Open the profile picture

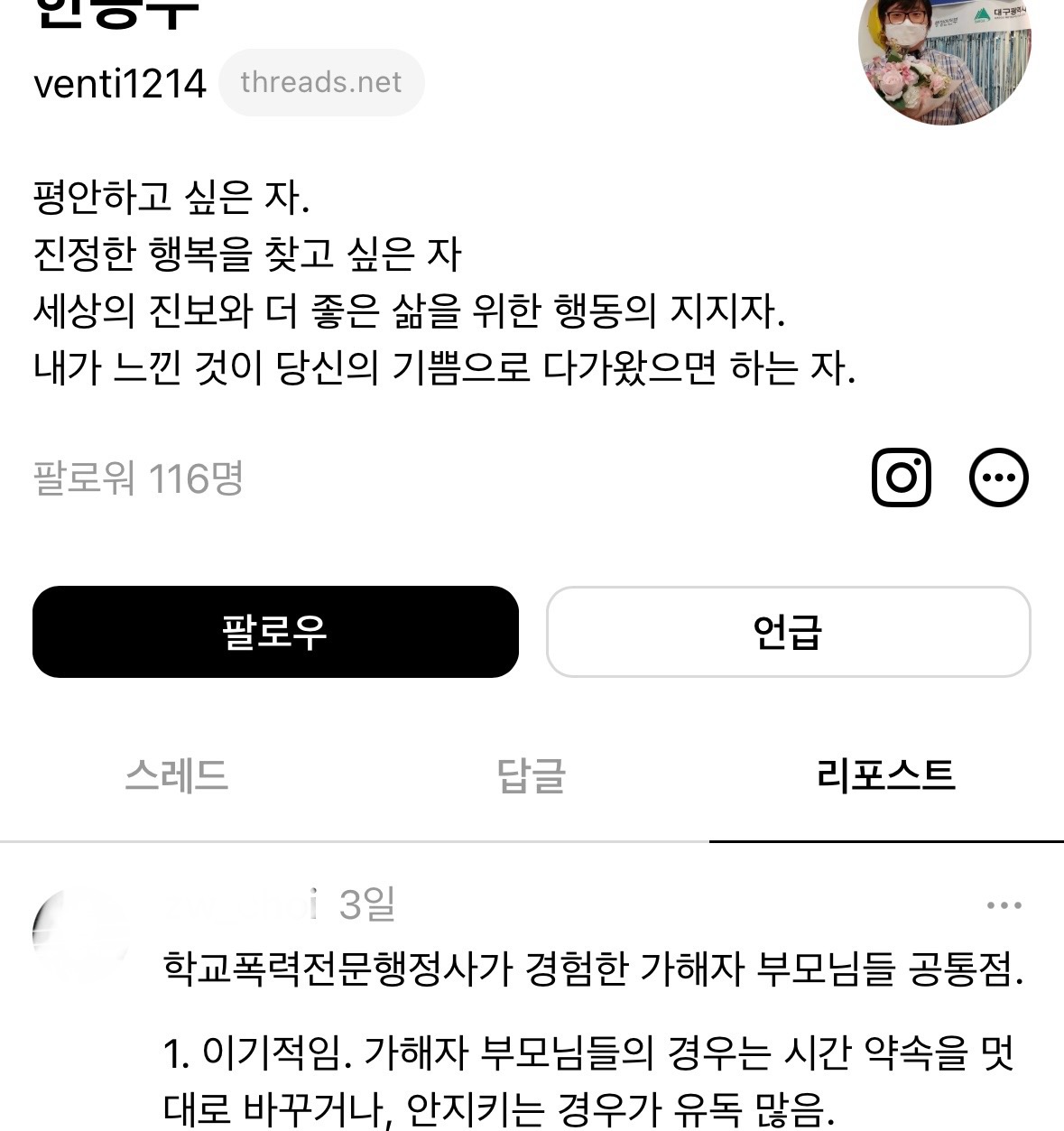[x=943, y=47]
